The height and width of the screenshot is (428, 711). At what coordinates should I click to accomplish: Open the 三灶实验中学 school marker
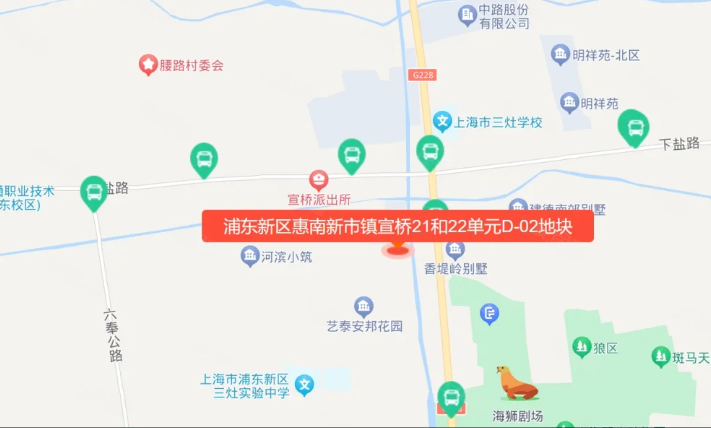[x=305, y=384]
